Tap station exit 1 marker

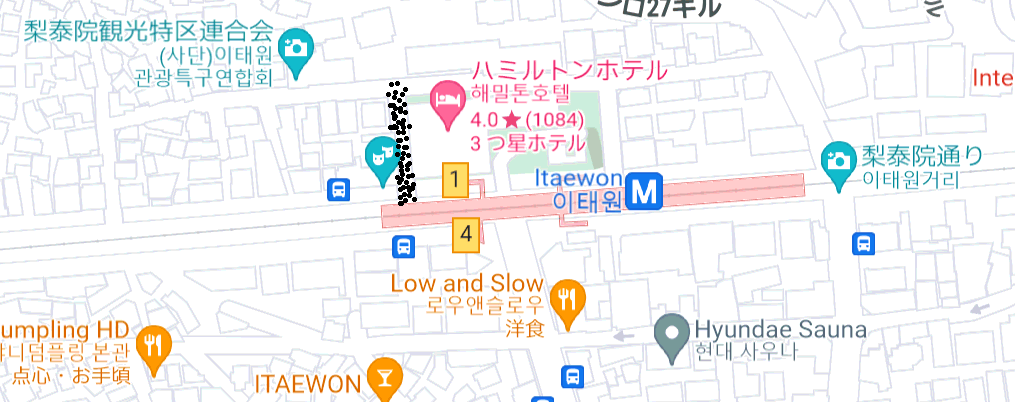point(455,180)
